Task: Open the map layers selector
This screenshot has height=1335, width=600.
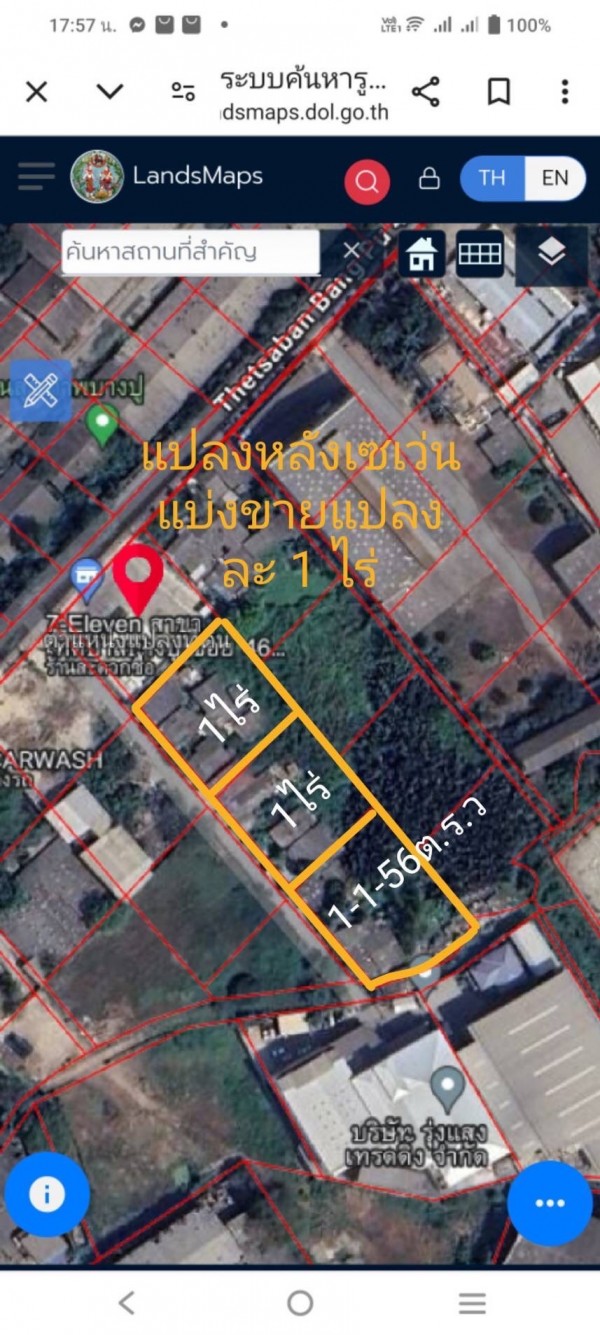Action: (551, 254)
